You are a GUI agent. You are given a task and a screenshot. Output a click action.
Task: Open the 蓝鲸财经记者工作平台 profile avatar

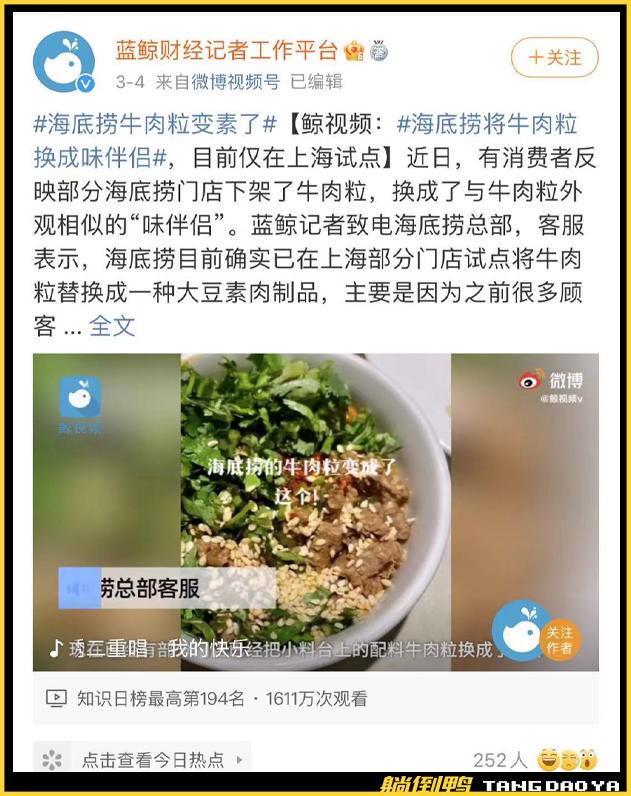coord(63,62)
